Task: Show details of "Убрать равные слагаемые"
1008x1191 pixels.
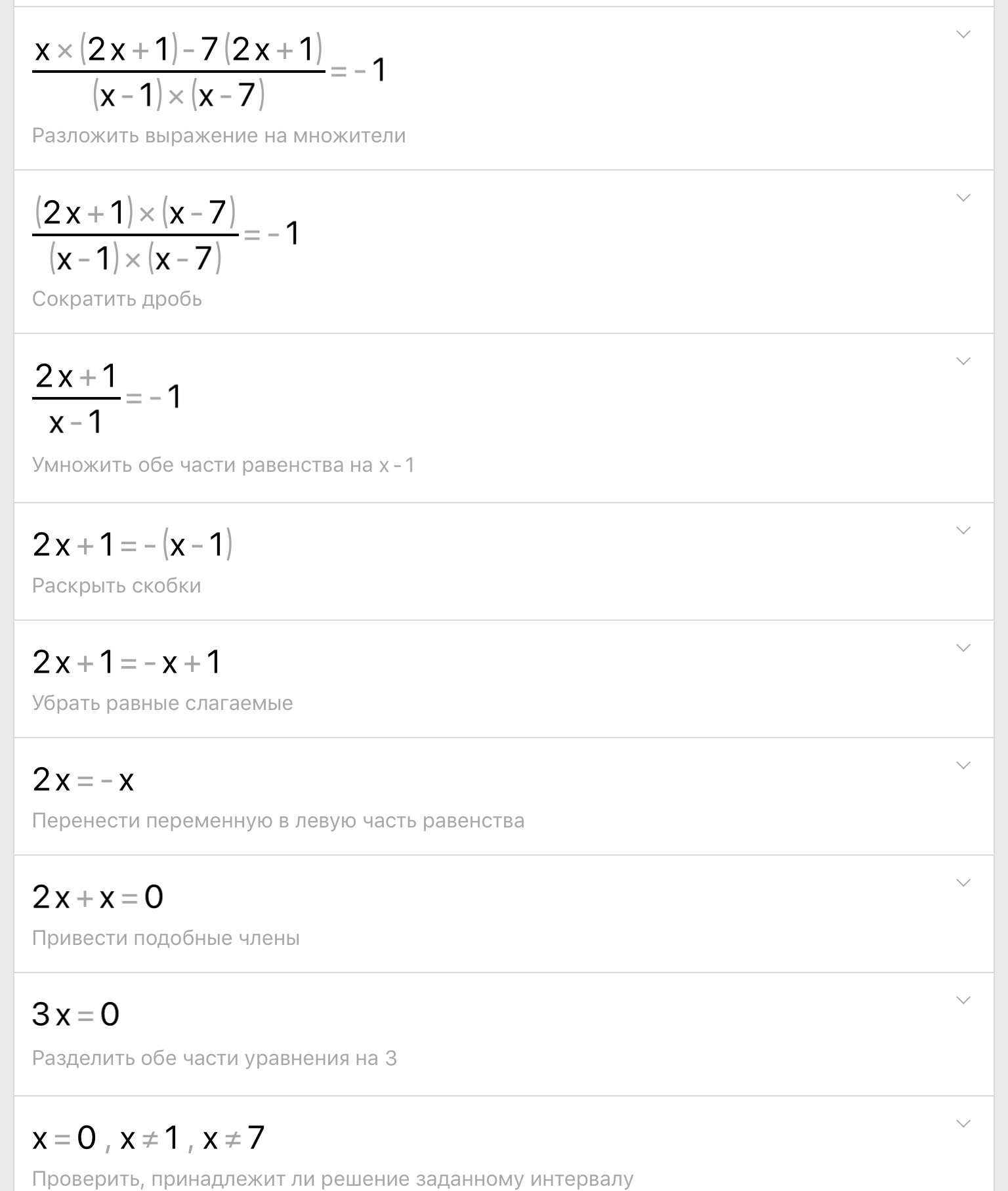Action: click(963, 648)
